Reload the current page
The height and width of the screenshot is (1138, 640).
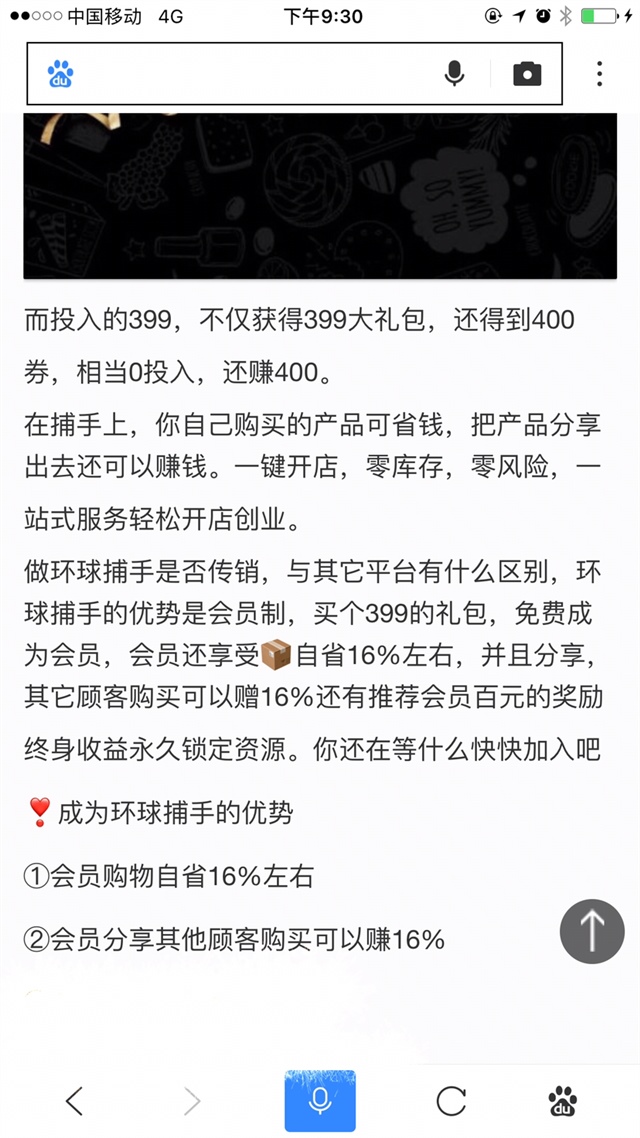click(451, 1101)
